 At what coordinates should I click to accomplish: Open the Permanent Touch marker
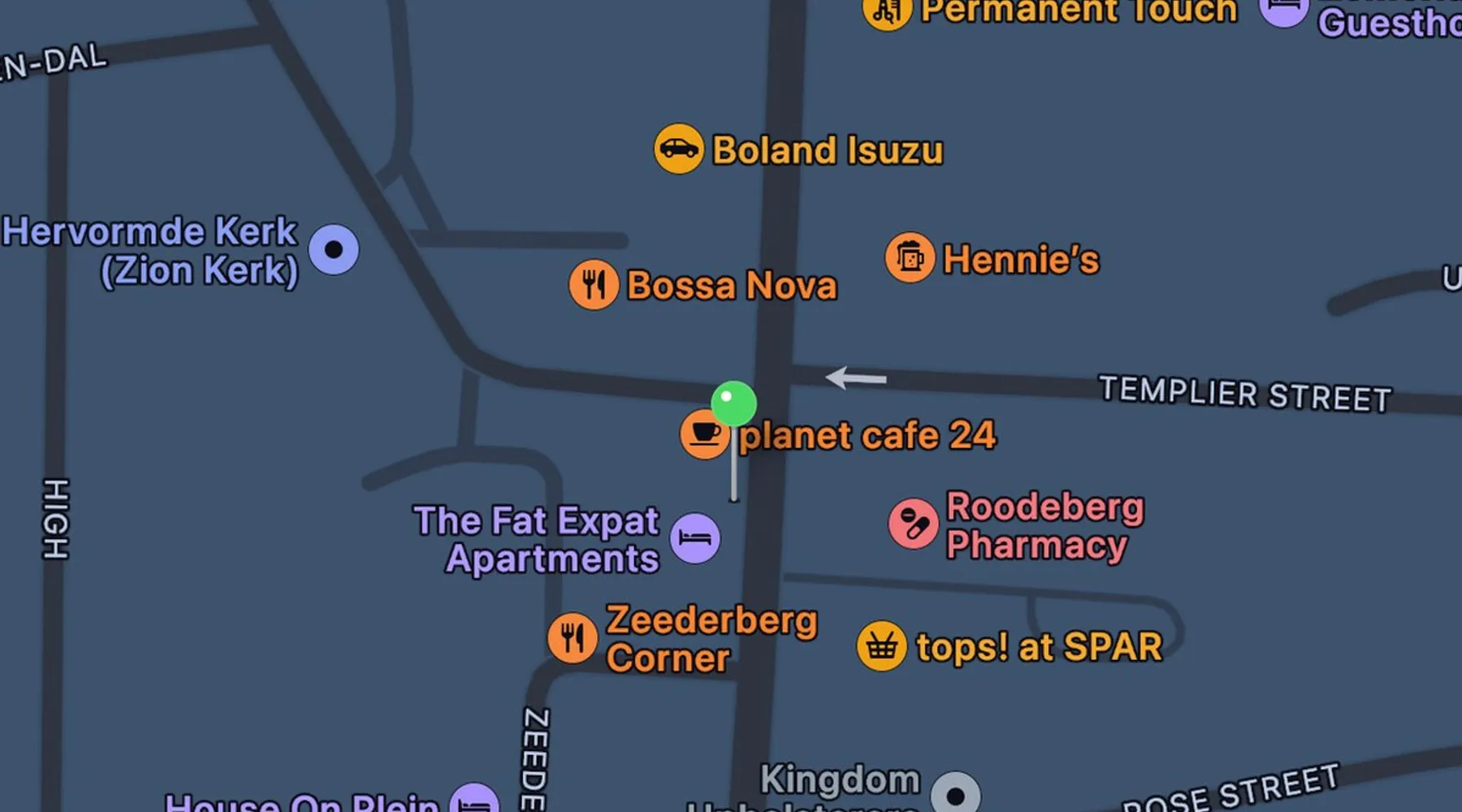click(x=887, y=11)
